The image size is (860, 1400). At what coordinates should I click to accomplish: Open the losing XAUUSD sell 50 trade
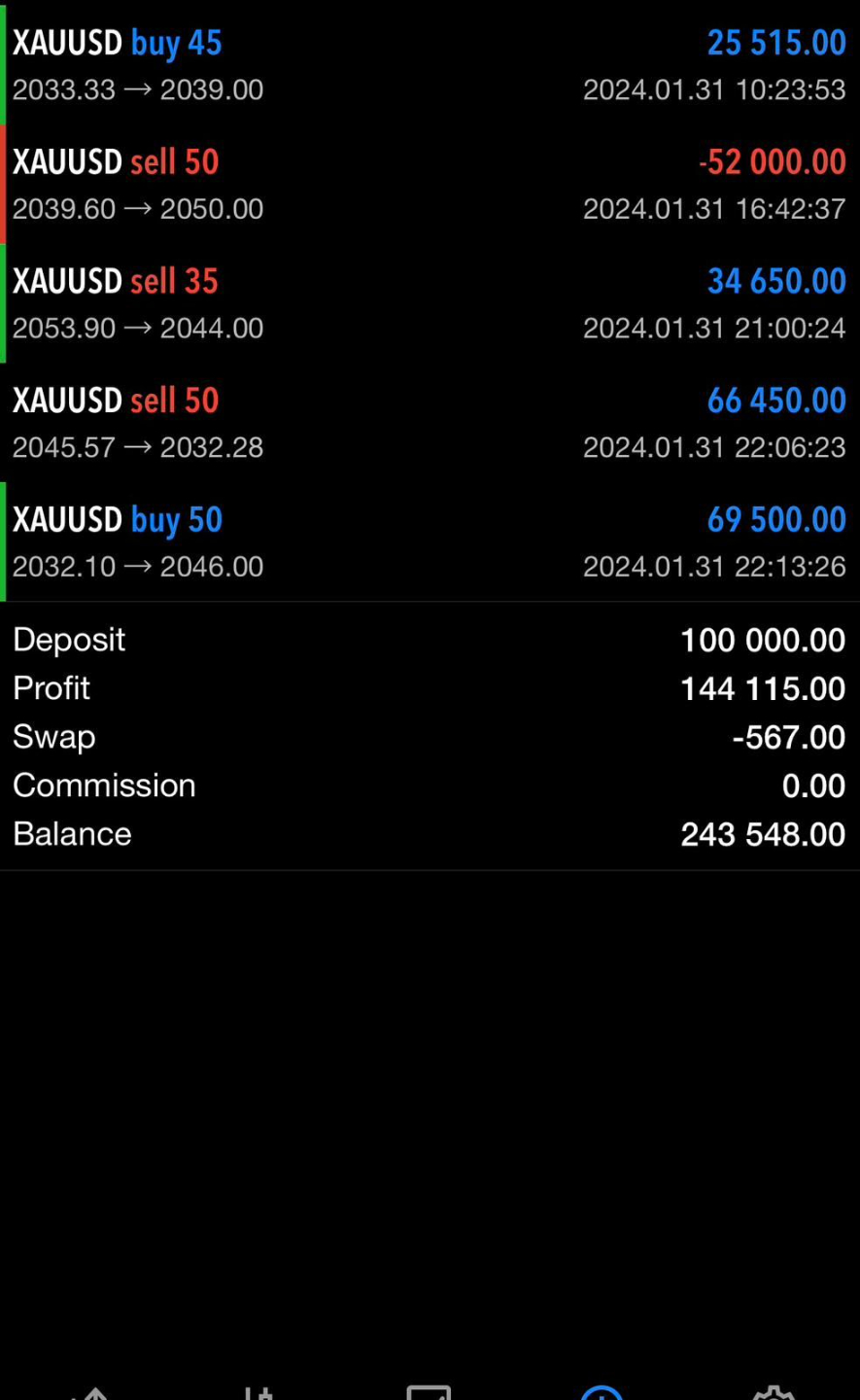click(x=428, y=184)
